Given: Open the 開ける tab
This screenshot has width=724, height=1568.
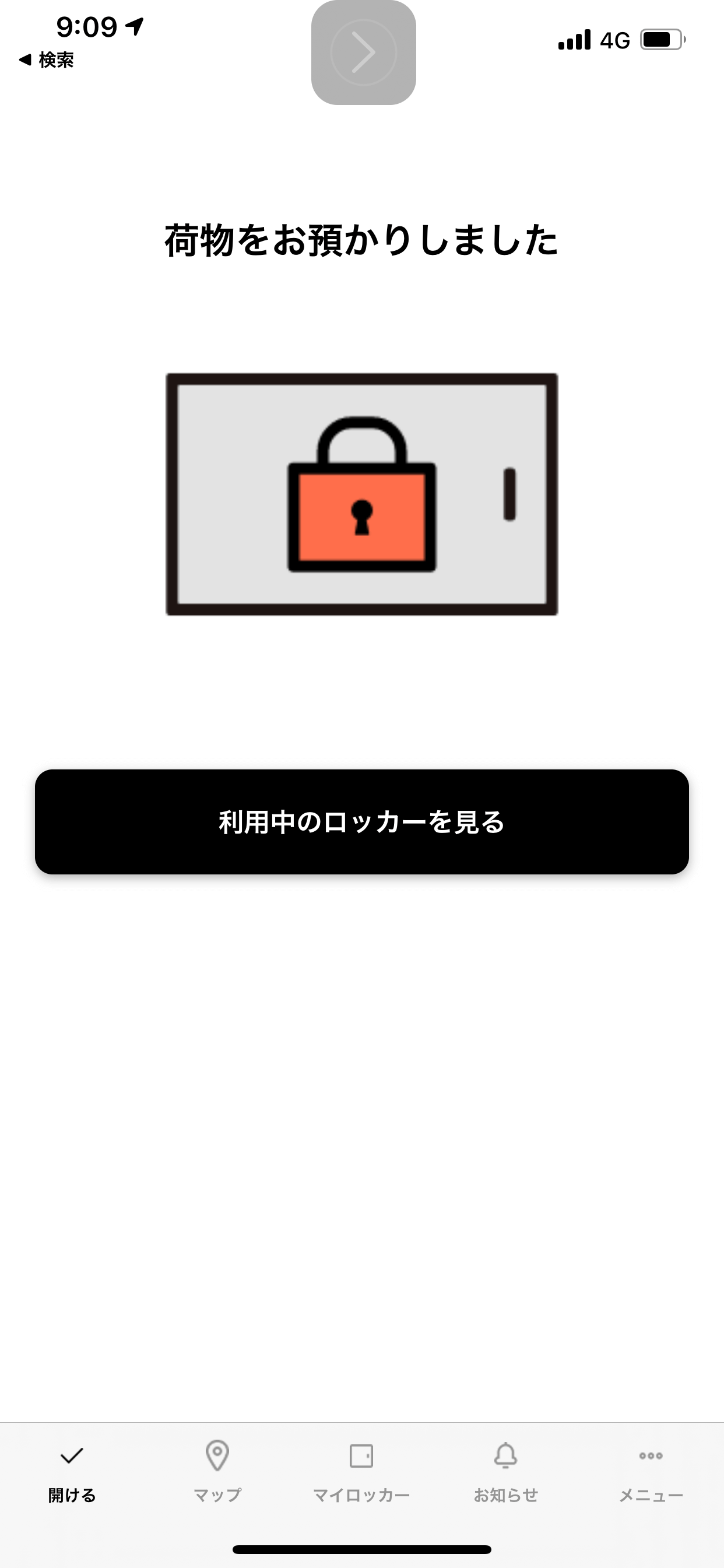Looking at the screenshot, I should click(x=72, y=1473).
